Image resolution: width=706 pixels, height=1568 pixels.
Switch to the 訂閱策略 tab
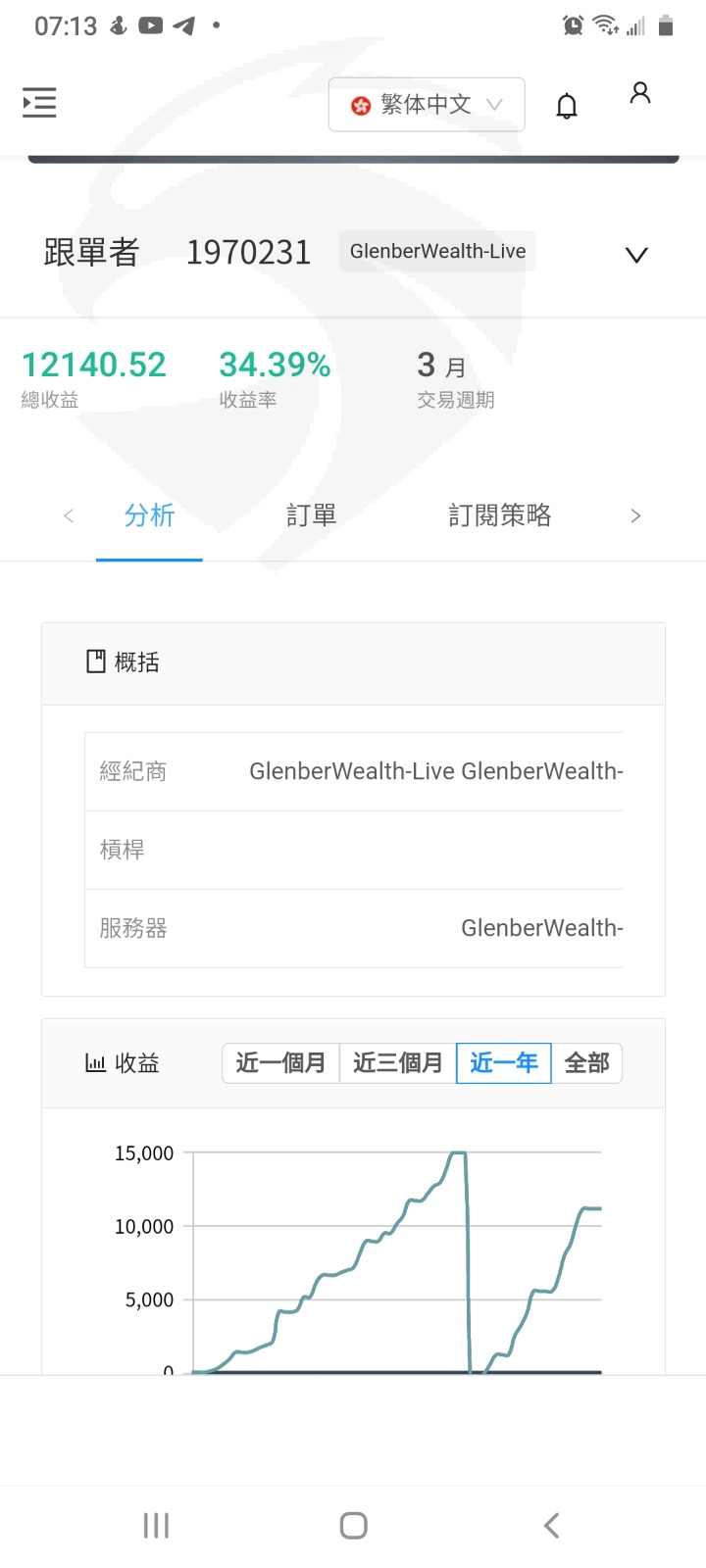[500, 515]
